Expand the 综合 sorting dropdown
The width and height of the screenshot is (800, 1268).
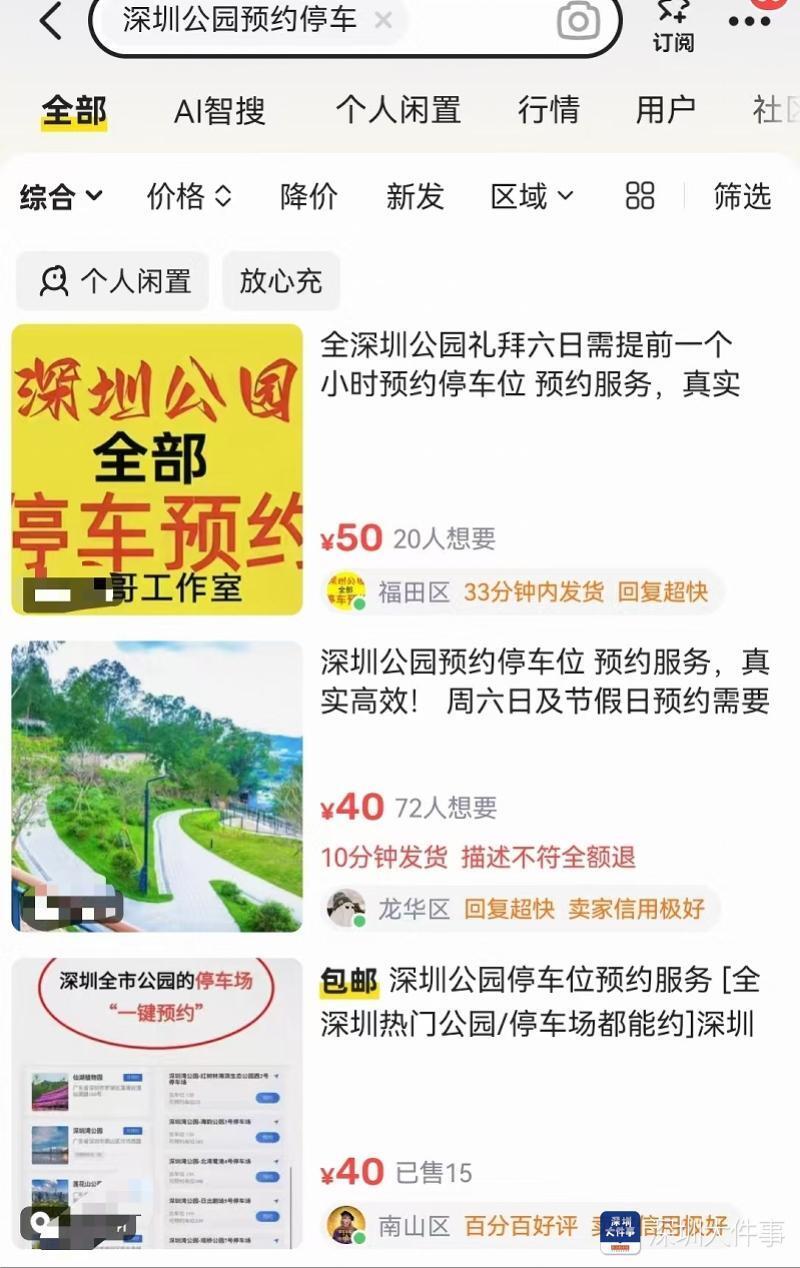[x=60, y=197]
